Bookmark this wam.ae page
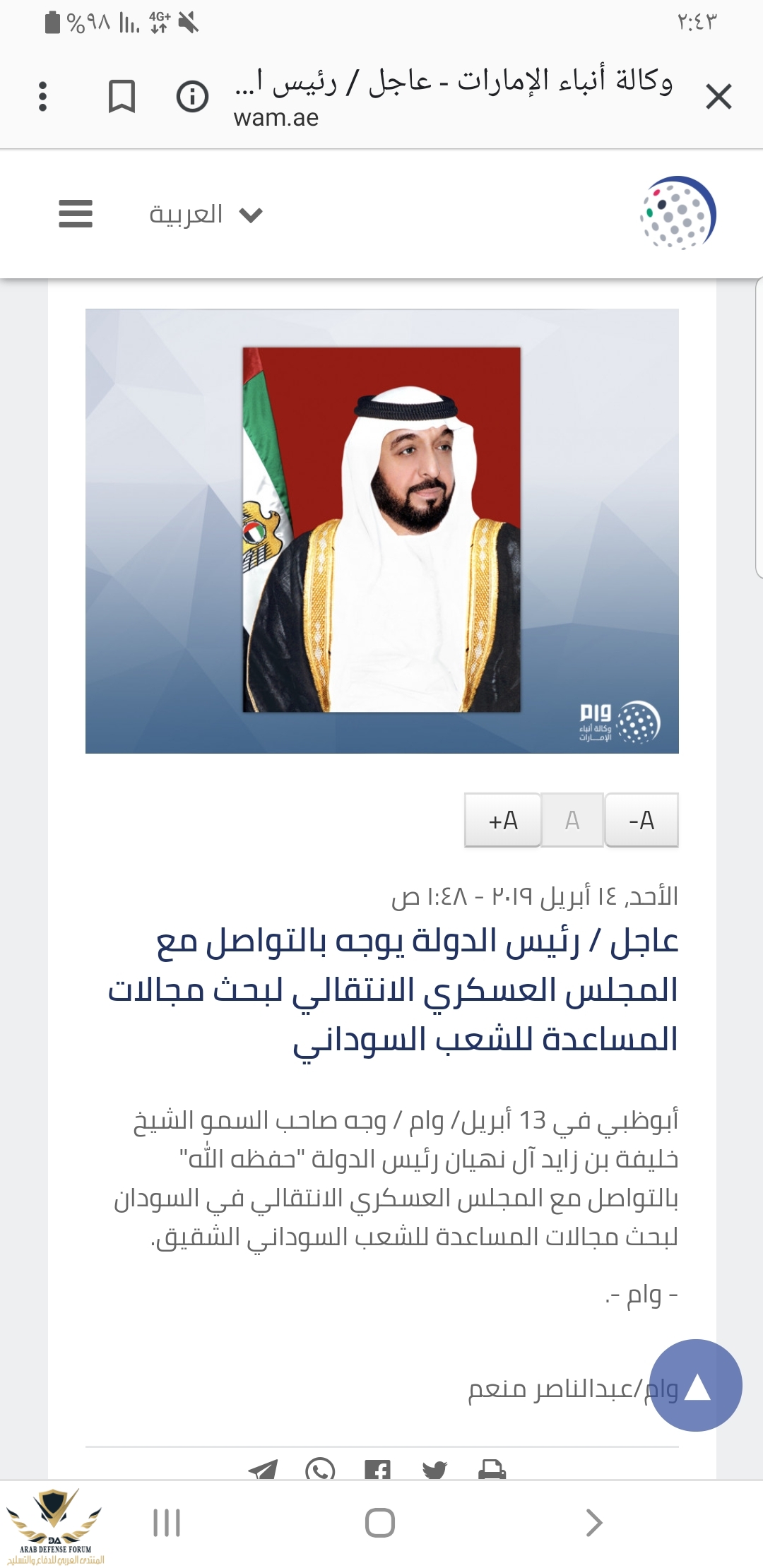The height and width of the screenshot is (1568, 763). 122,97
